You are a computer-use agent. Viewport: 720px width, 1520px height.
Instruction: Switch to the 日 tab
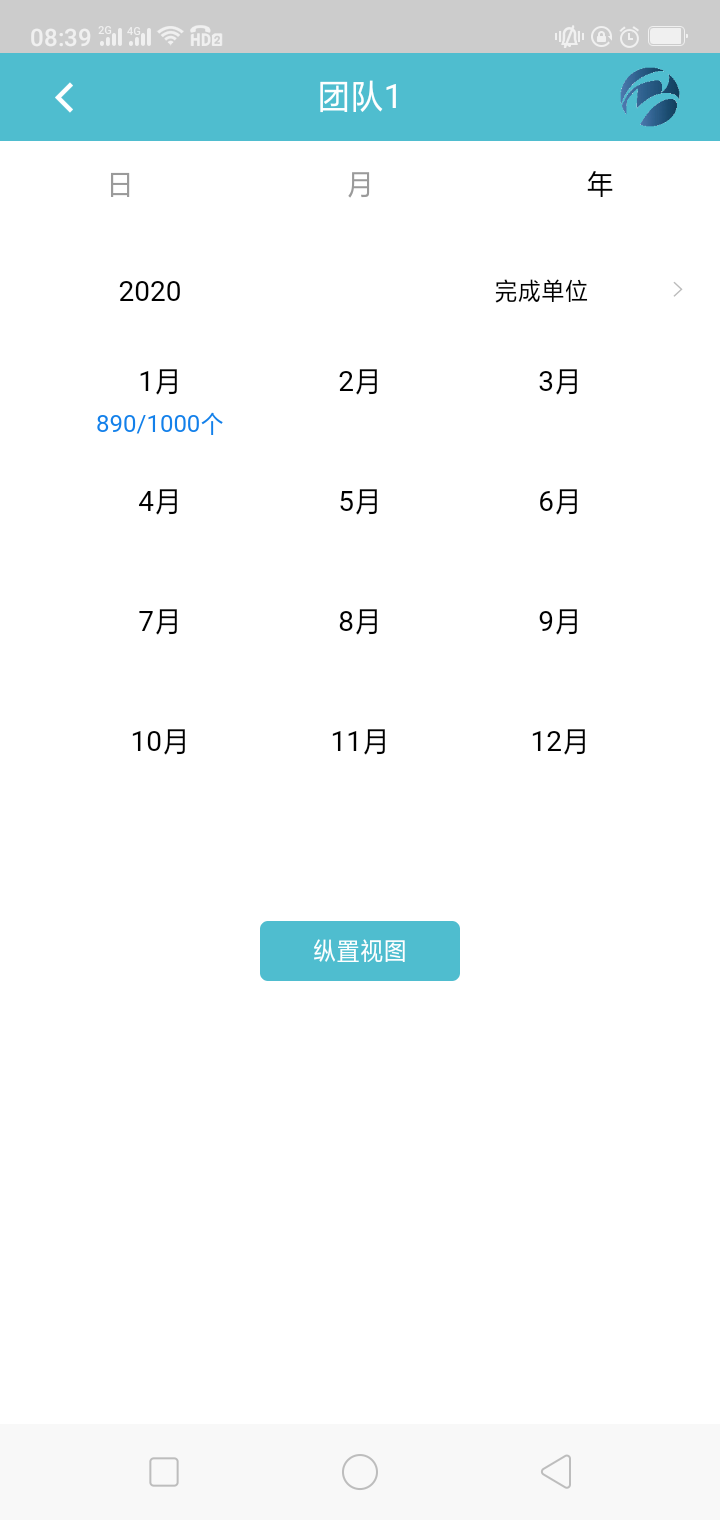pos(120,185)
